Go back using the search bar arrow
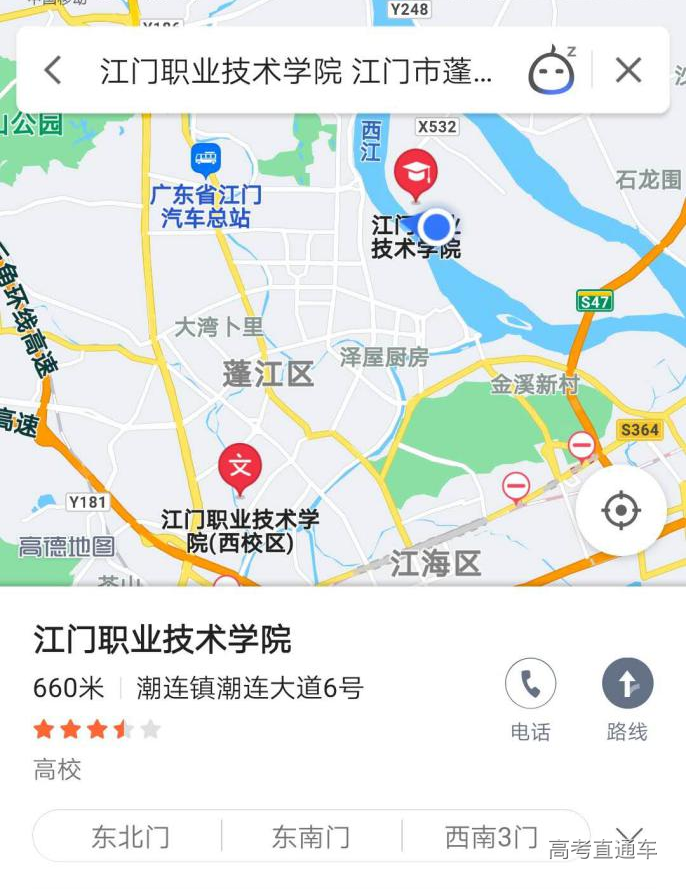This screenshot has width=686, height=889. 53,70
